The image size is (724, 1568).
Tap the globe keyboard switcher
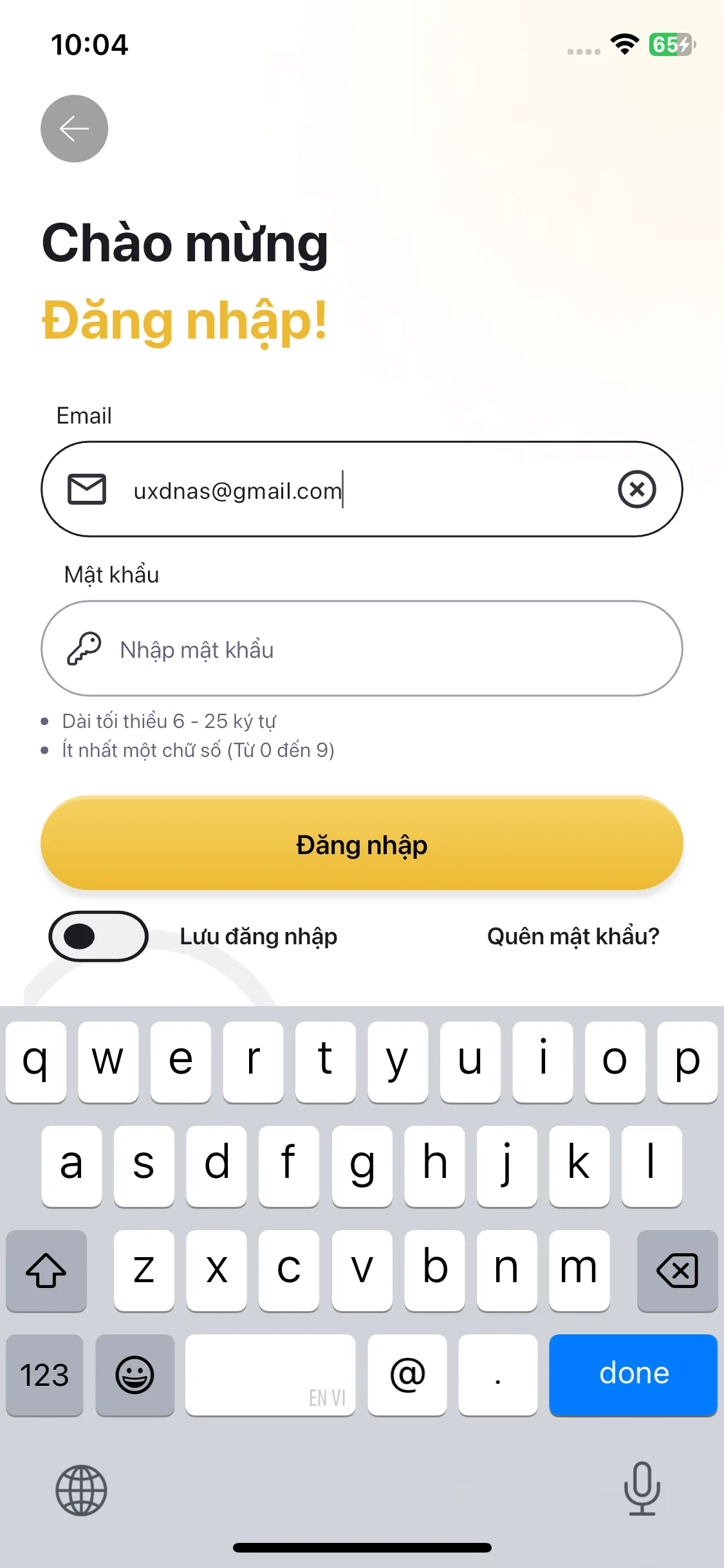[81, 1489]
